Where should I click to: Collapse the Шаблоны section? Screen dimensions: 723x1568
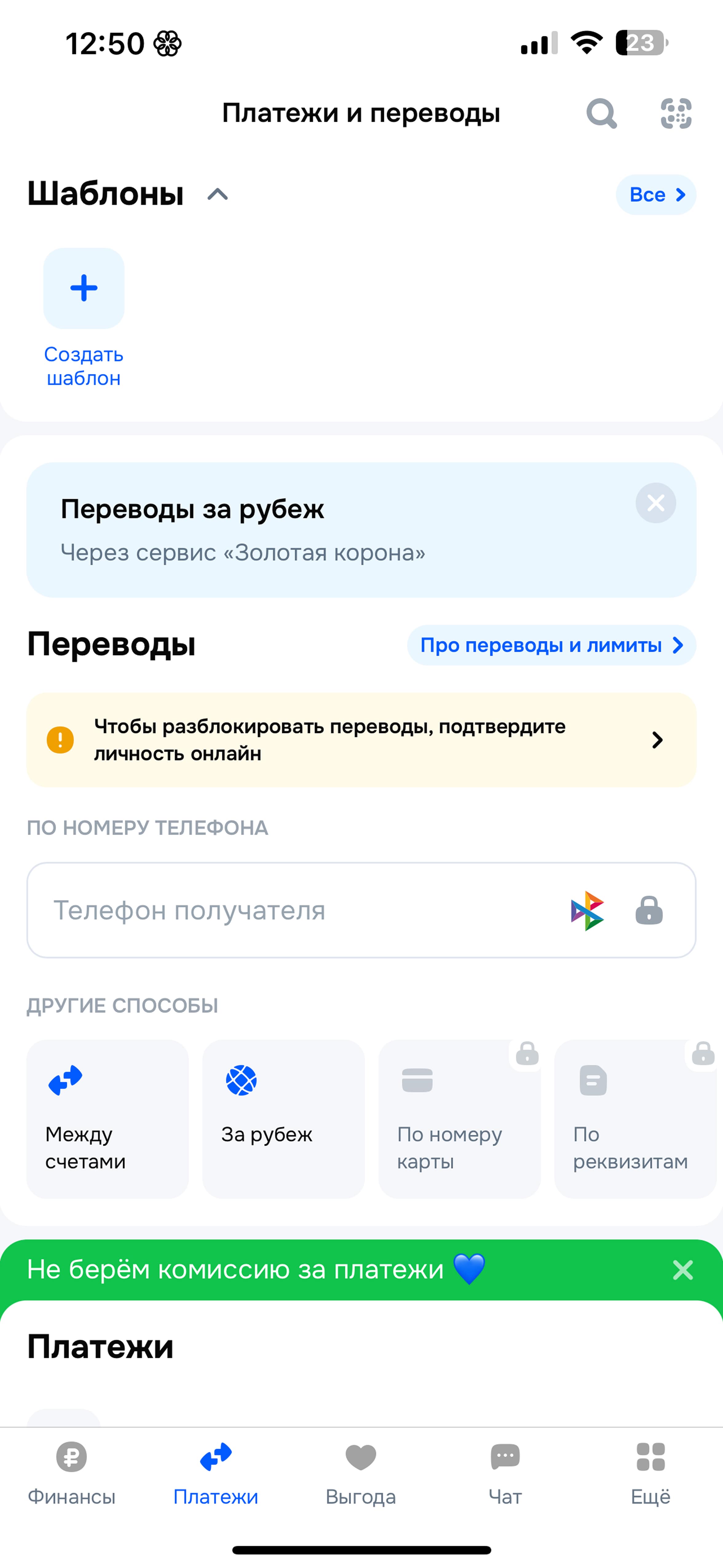tap(217, 195)
